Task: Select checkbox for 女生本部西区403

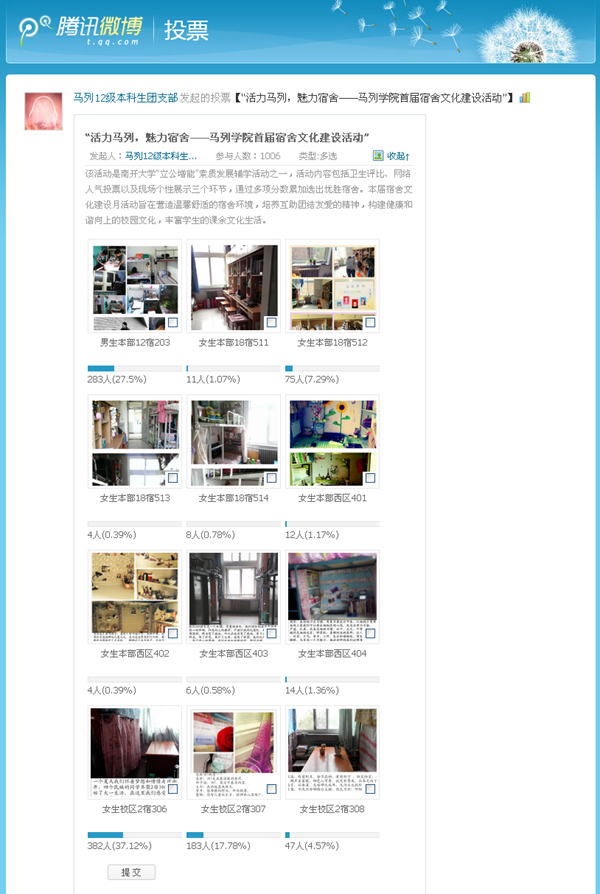Action: point(271,634)
